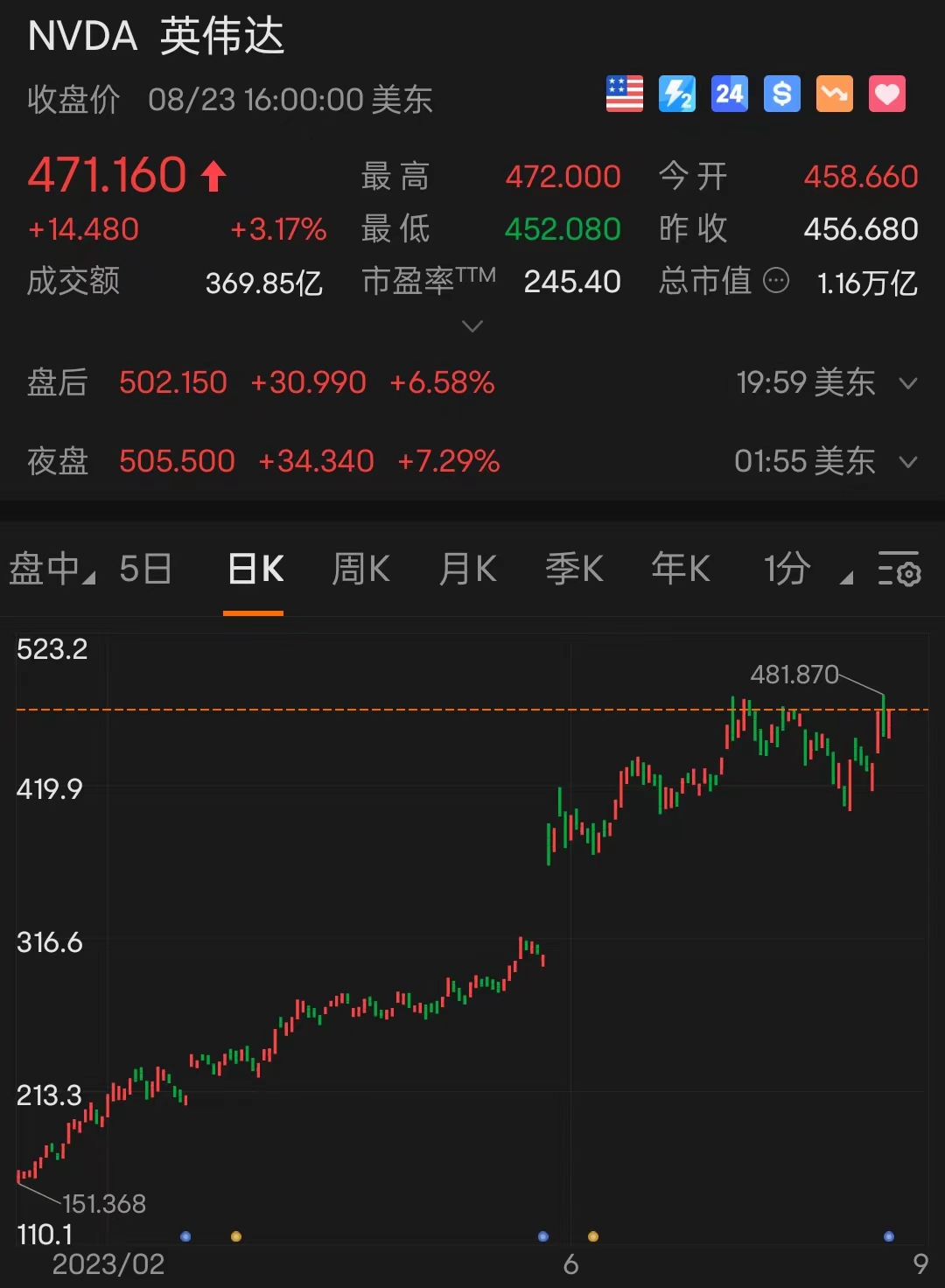
Task: Toggle the heart to favorite NVDA
Action: 886,94
